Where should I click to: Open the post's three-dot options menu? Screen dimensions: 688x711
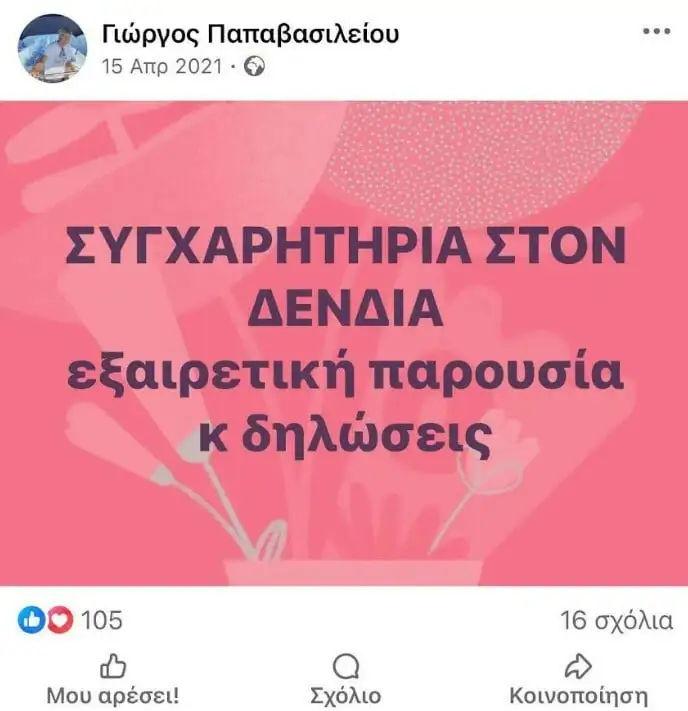[x=656, y=32]
